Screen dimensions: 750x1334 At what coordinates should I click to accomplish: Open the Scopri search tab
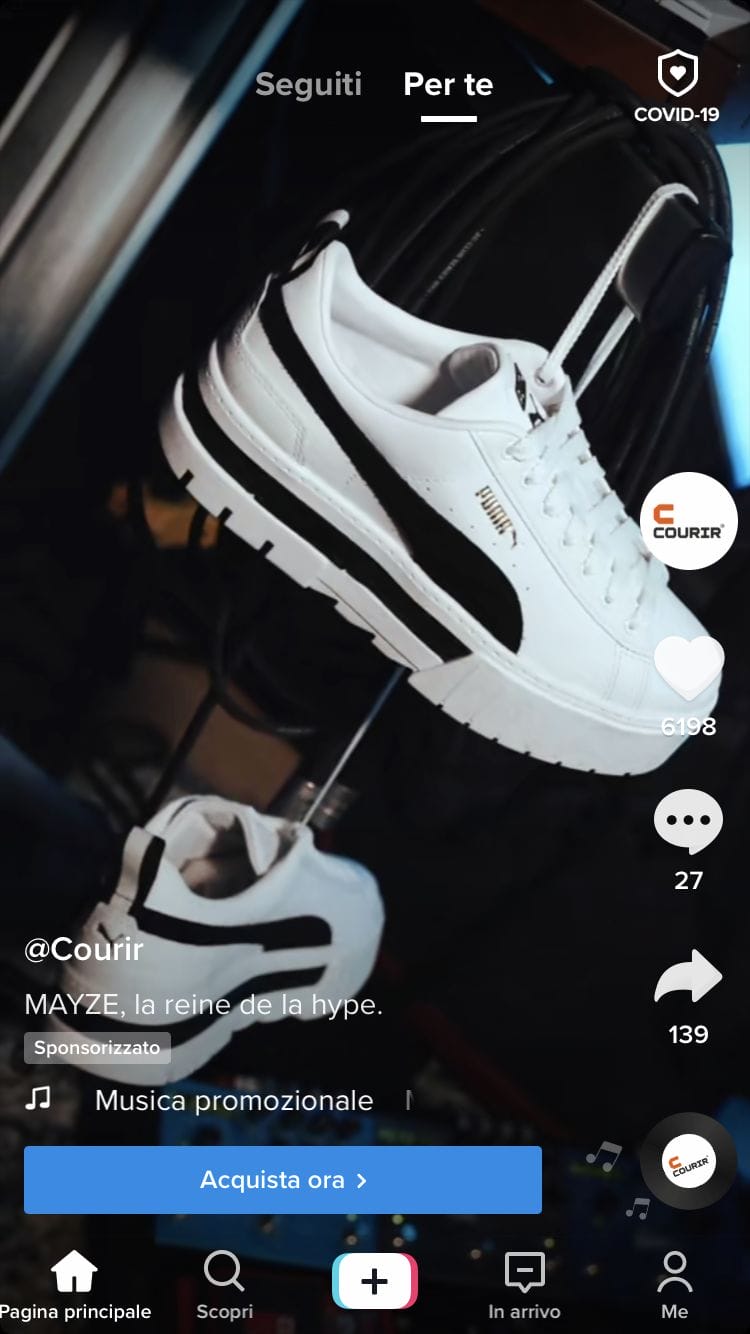click(x=224, y=1285)
